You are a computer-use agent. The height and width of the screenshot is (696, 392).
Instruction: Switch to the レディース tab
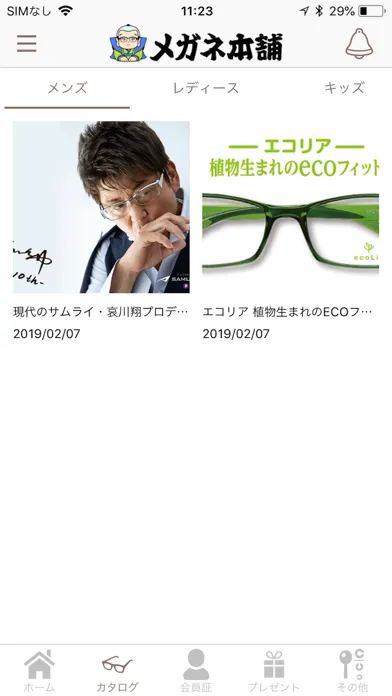[x=206, y=88]
